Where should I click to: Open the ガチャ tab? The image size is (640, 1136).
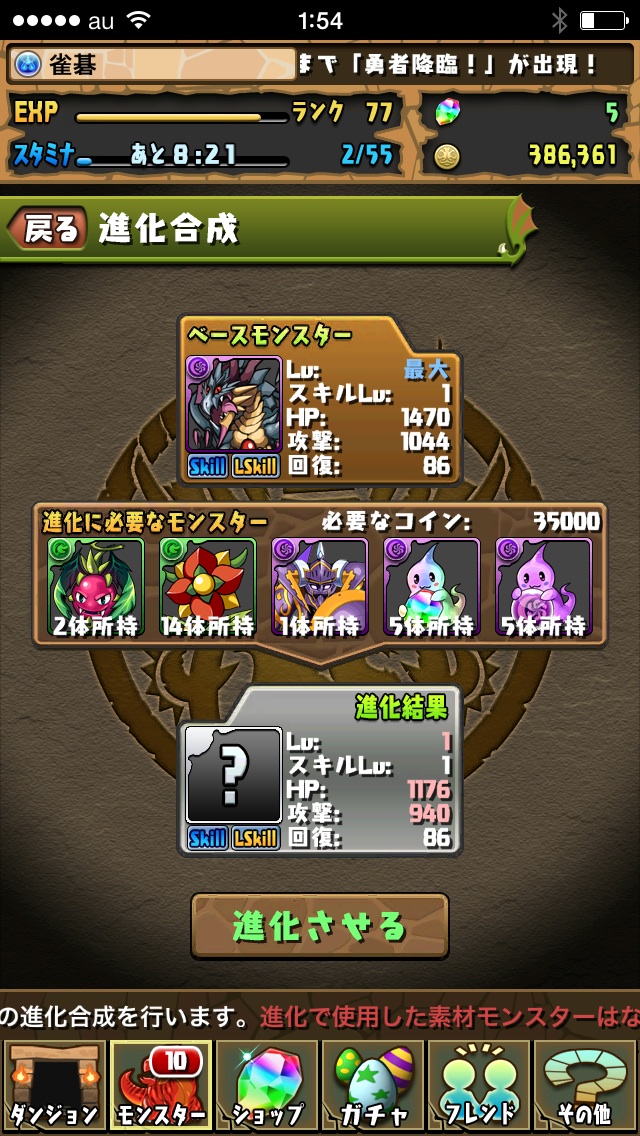pos(372,1085)
